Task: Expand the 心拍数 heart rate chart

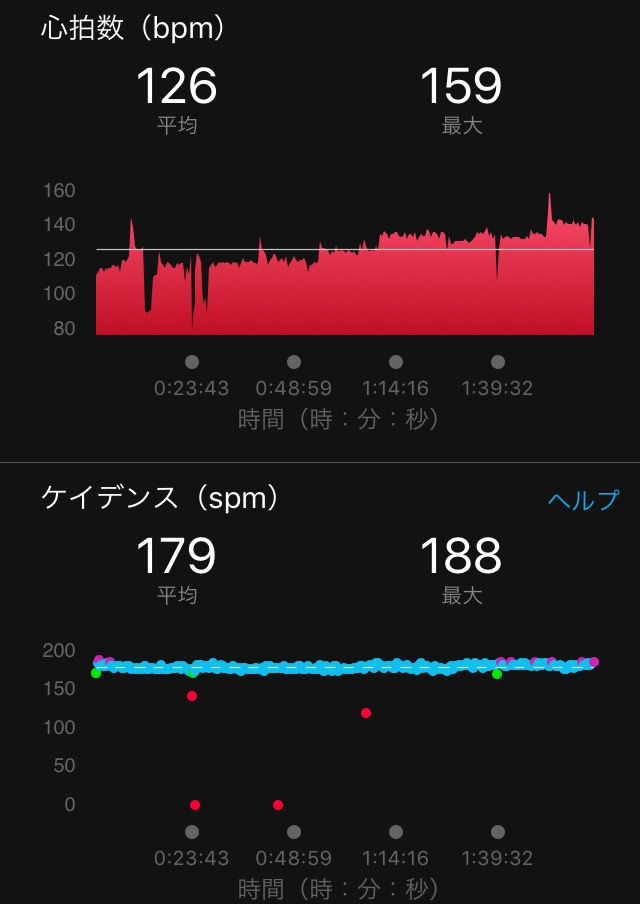Action: click(344, 262)
